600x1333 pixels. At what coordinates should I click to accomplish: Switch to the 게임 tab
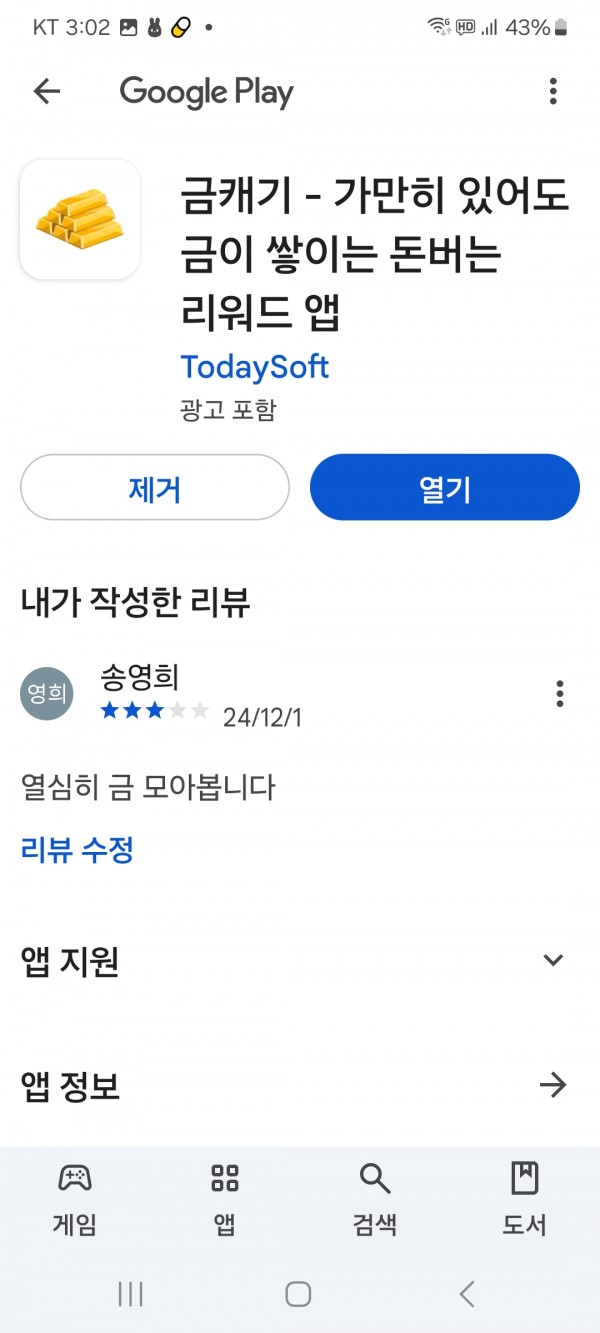point(75,1198)
